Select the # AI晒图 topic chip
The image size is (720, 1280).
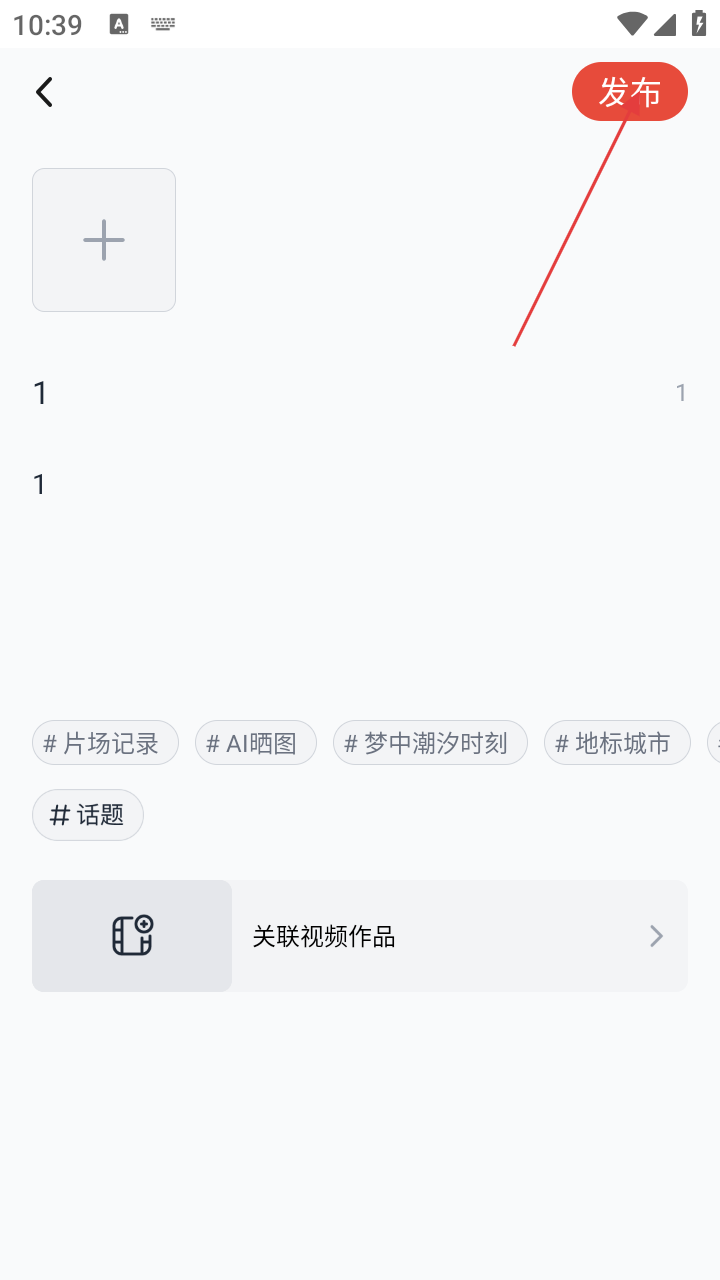coord(256,743)
